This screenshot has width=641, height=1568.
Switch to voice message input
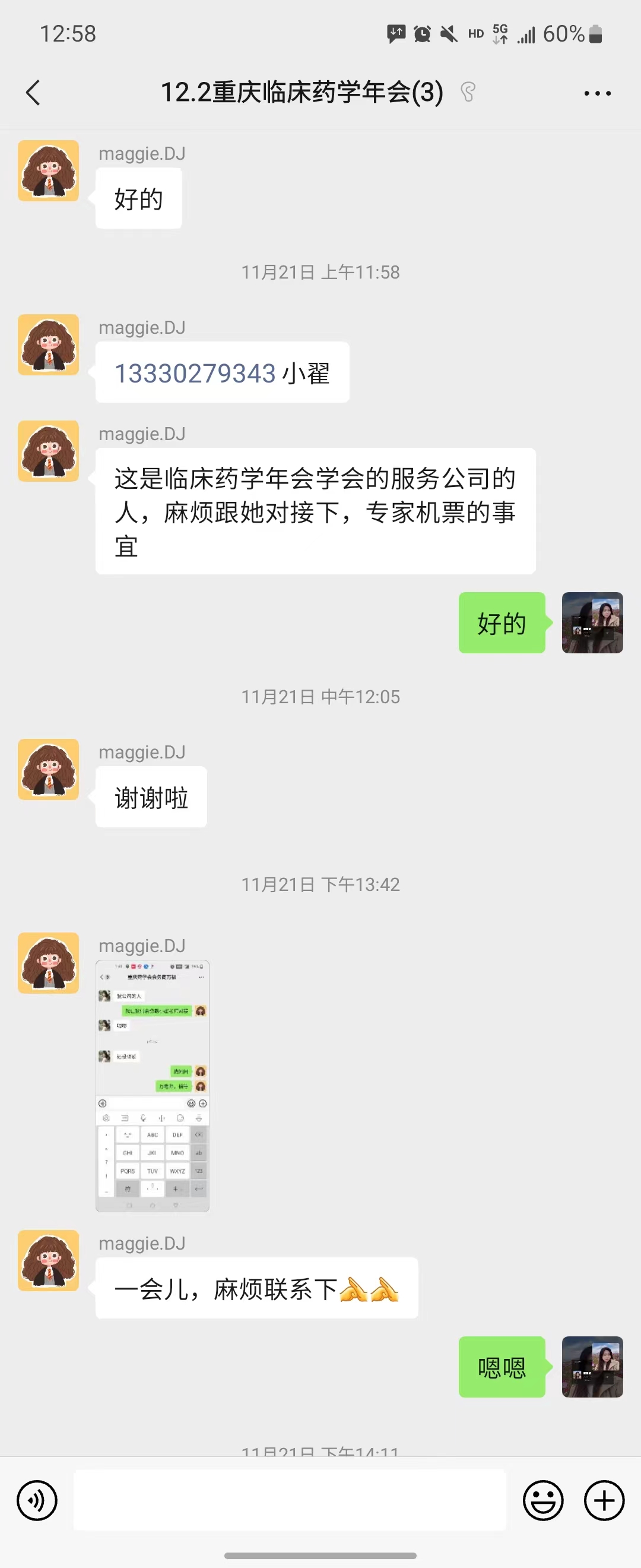[37, 1500]
